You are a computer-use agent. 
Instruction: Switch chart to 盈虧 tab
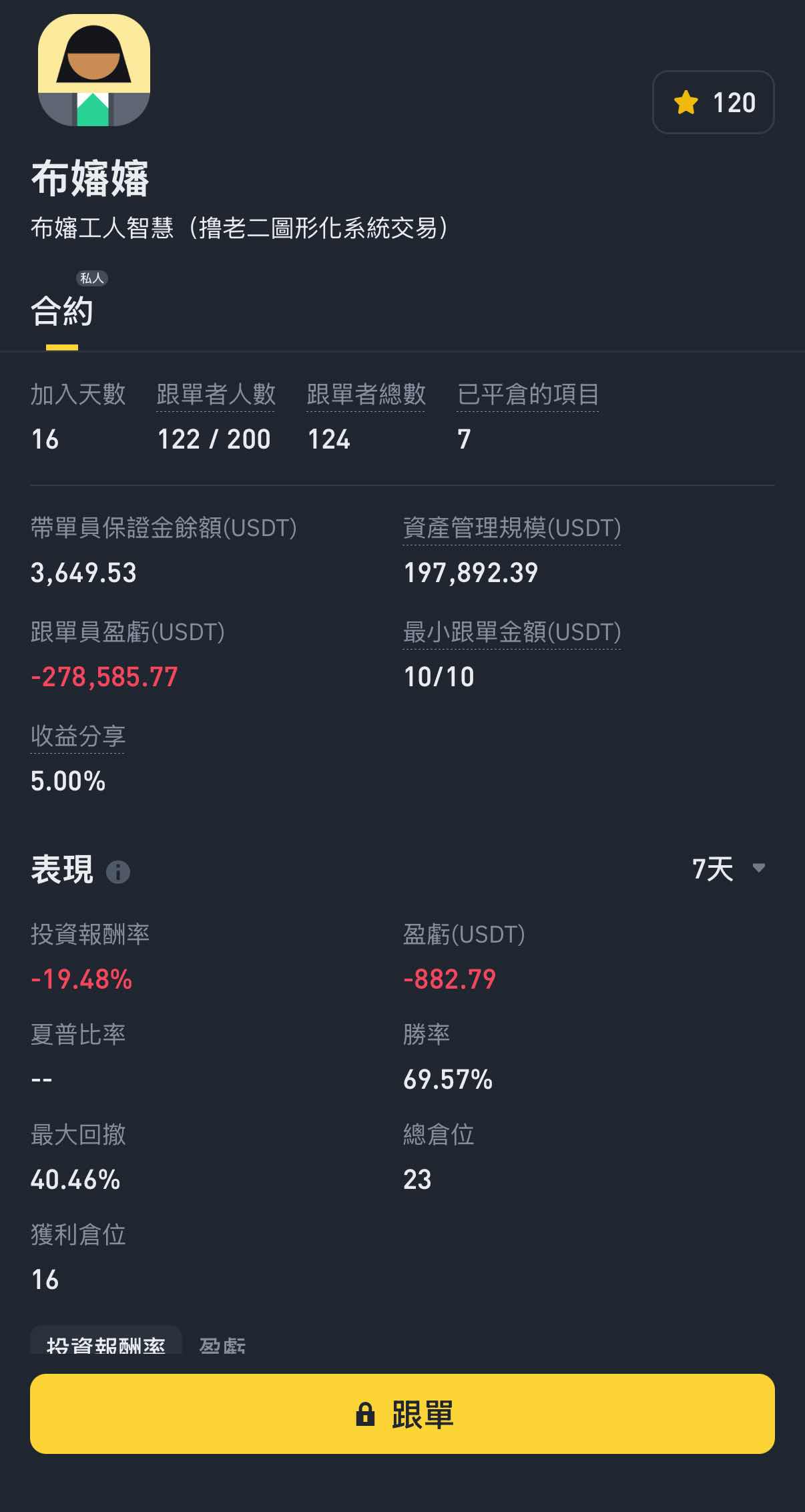tap(222, 1344)
